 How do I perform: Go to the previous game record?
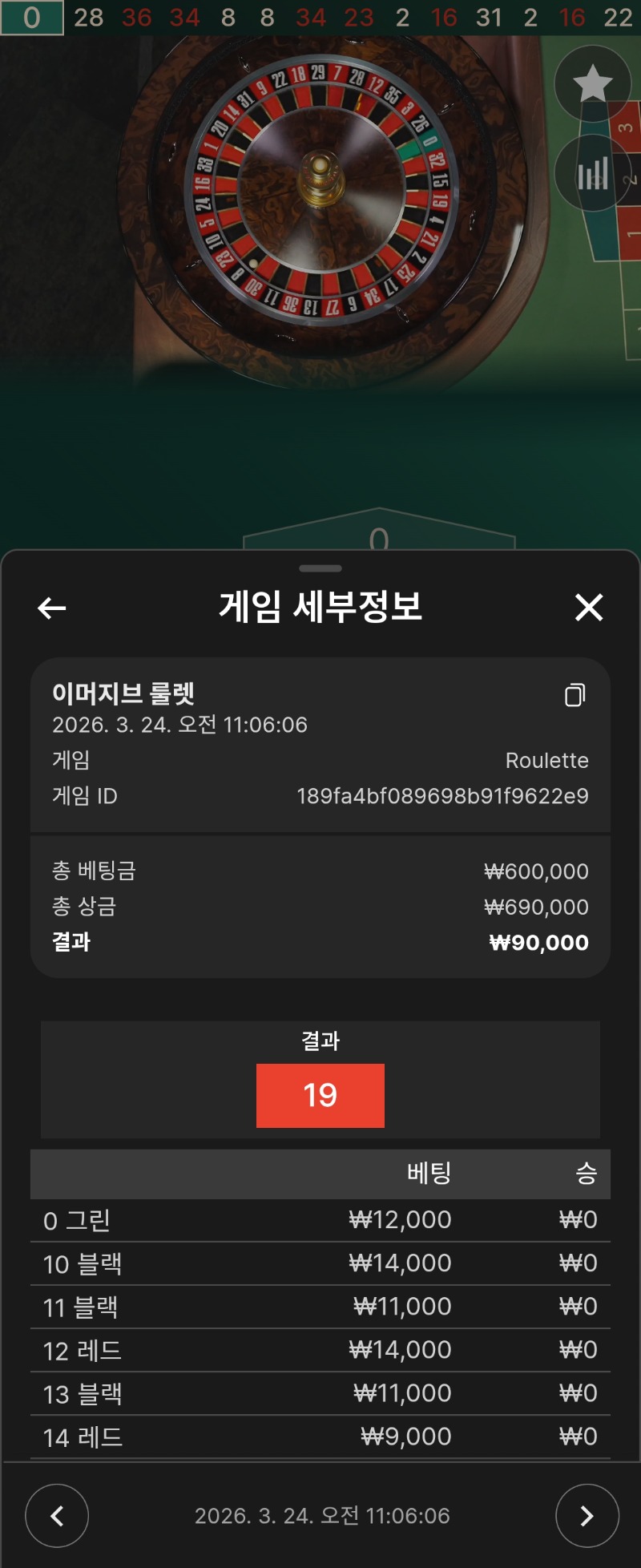point(57,1515)
